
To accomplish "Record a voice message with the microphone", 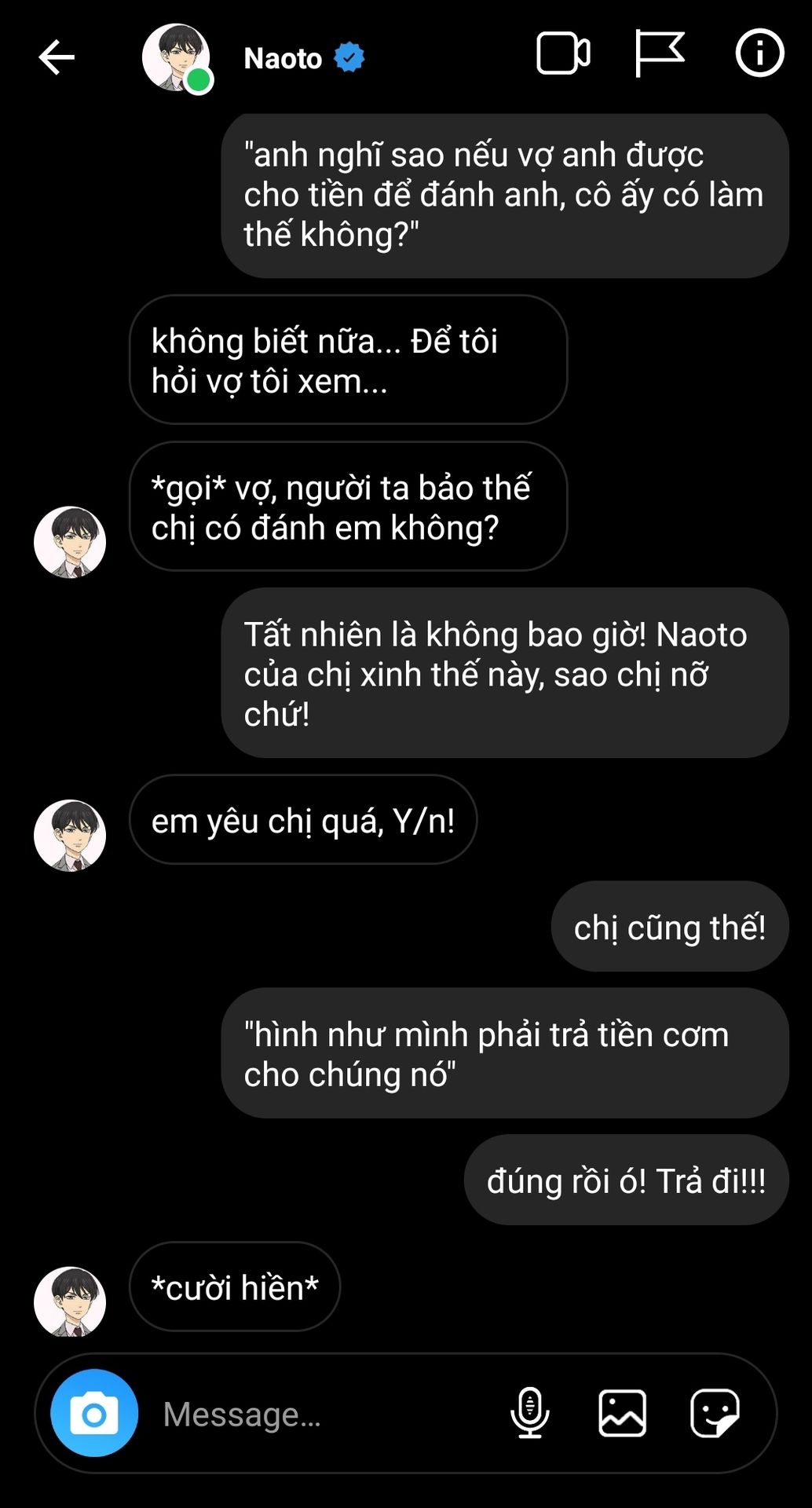I will (x=530, y=1413).
